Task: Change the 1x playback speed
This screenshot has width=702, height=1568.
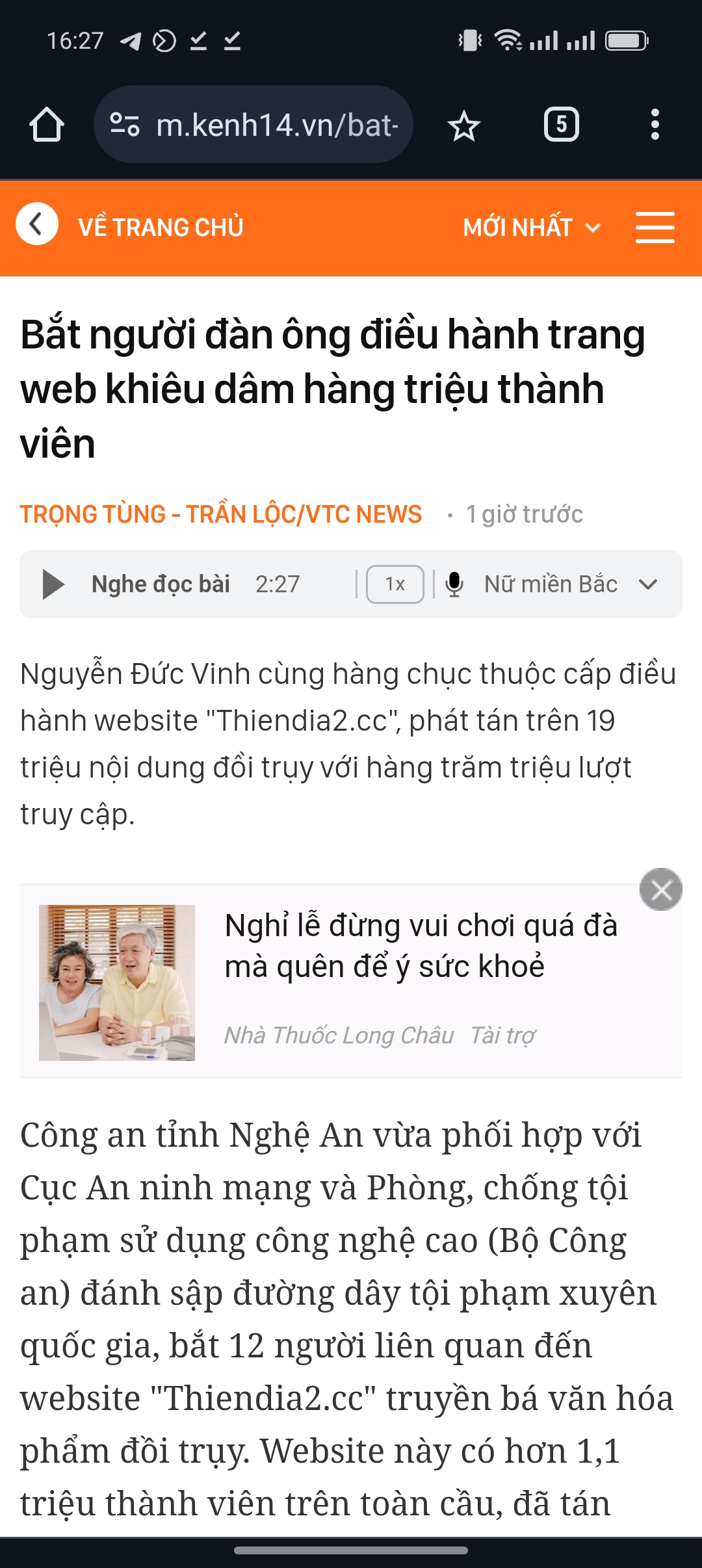Action: tap(395, 584)
